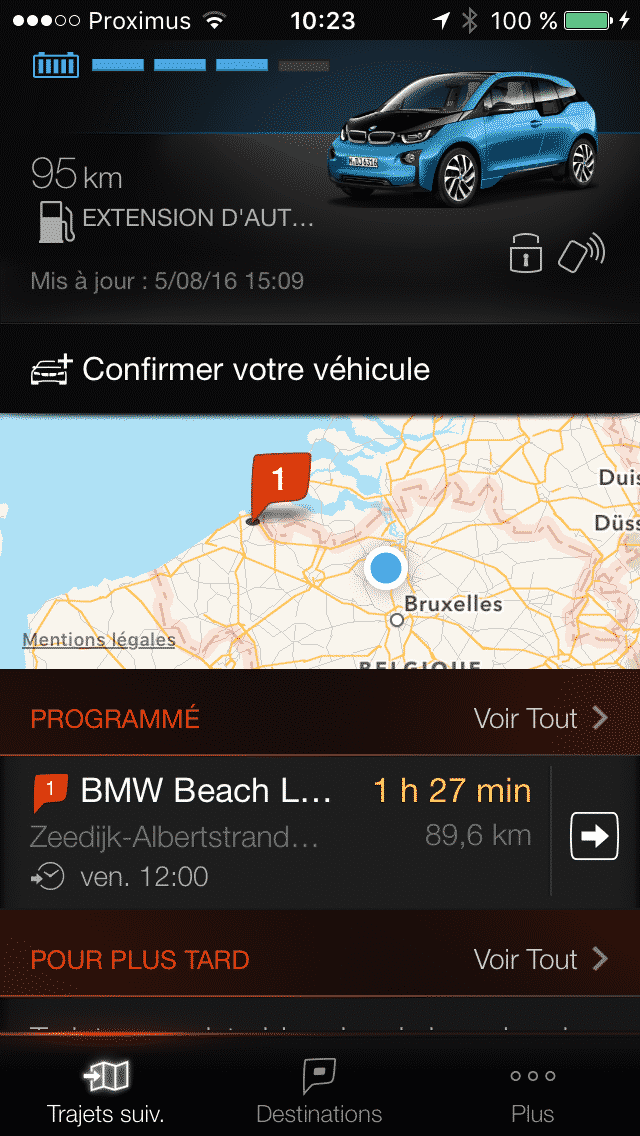View all under Pour plus tard
This screenshot has width=640, height=1136.
540,960
